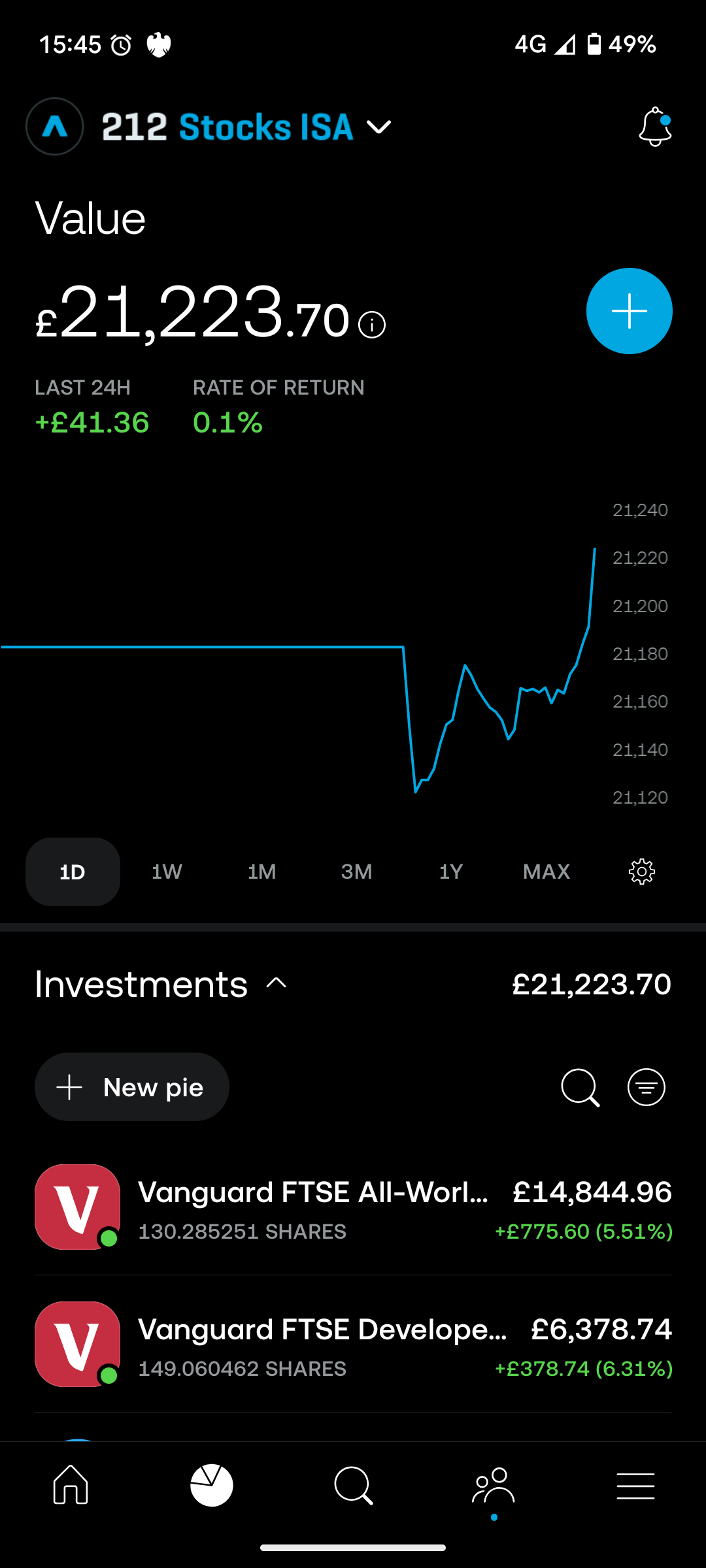The height and width of the screenshot is (1568, 706).
Task: Switch chart to 1W range
Action: [167, 872]
